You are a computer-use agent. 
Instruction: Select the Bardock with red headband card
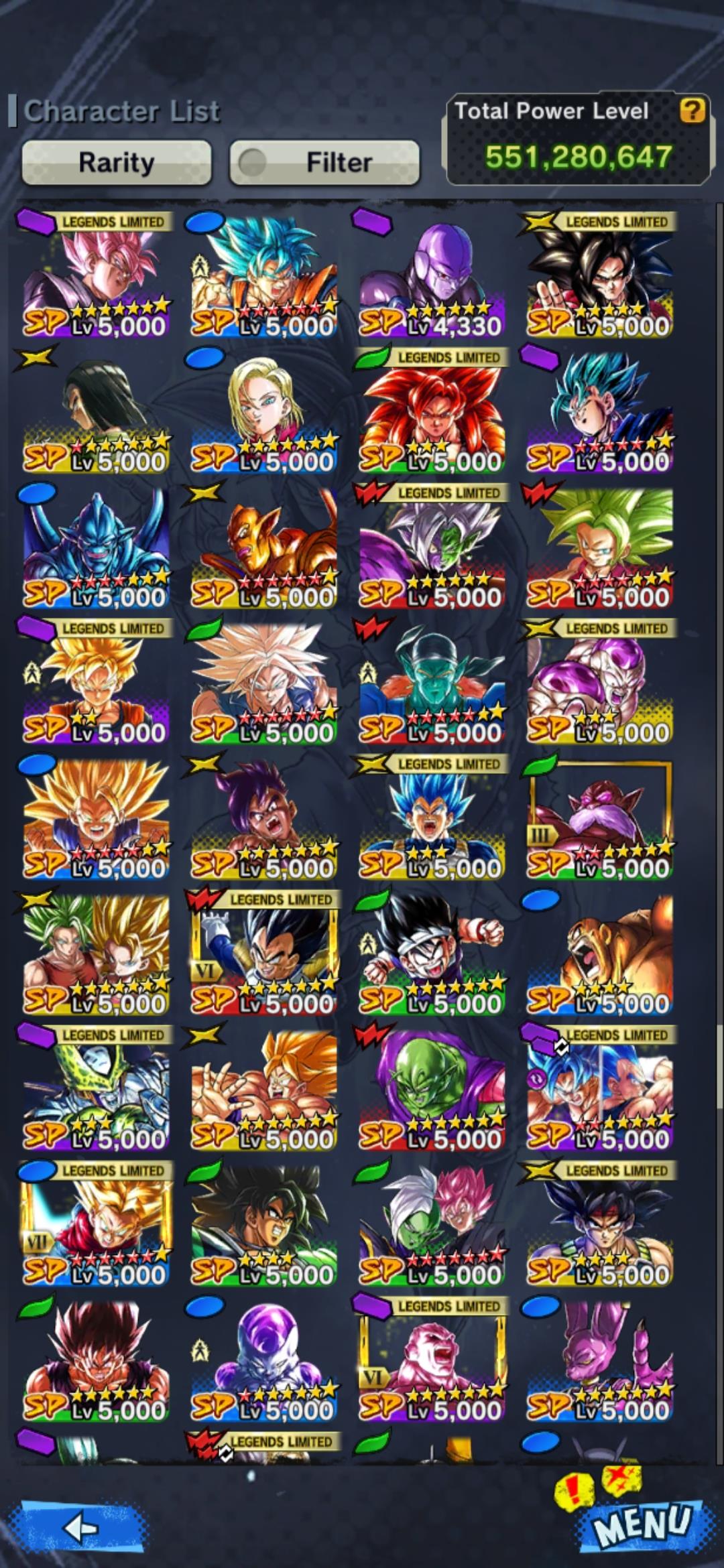[599, 1223]
